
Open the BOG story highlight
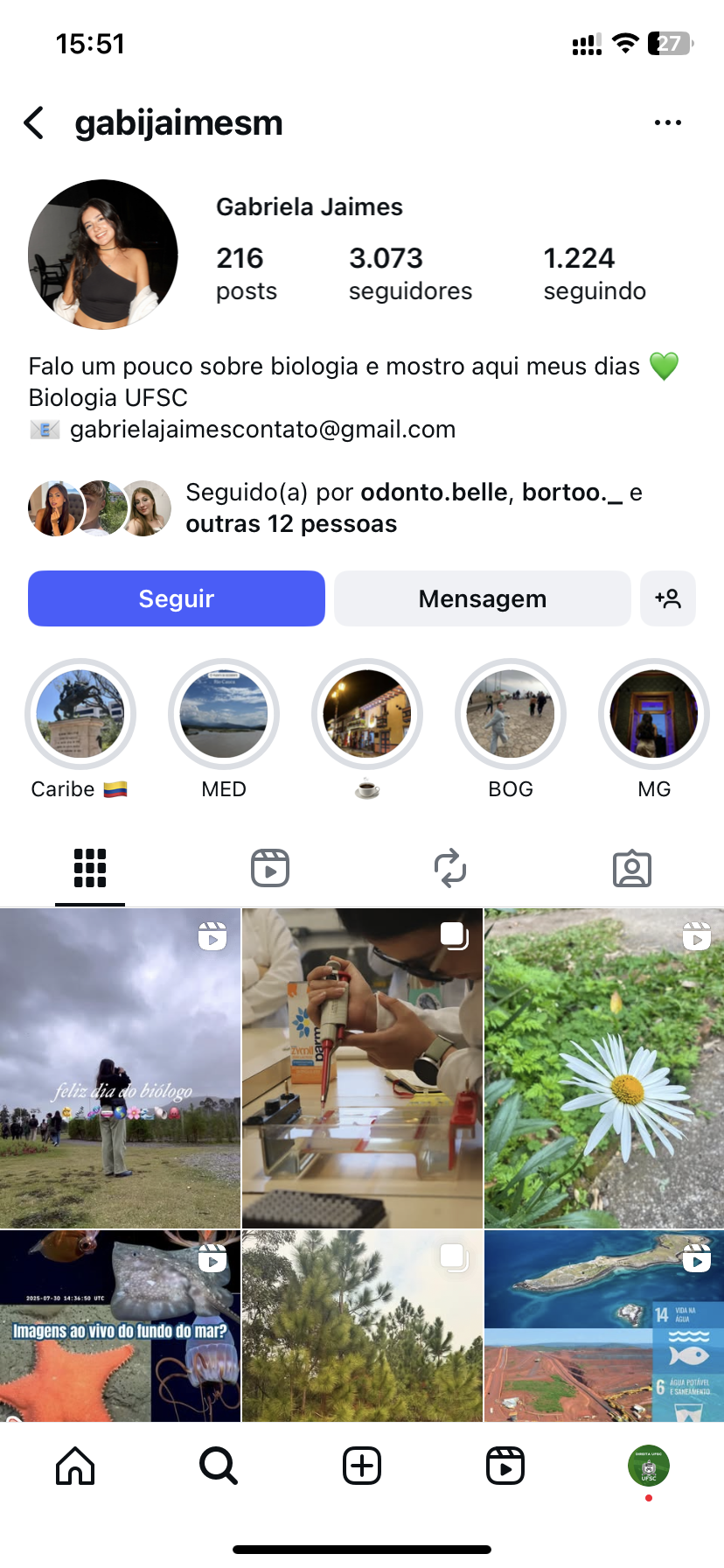click(511, 714)
